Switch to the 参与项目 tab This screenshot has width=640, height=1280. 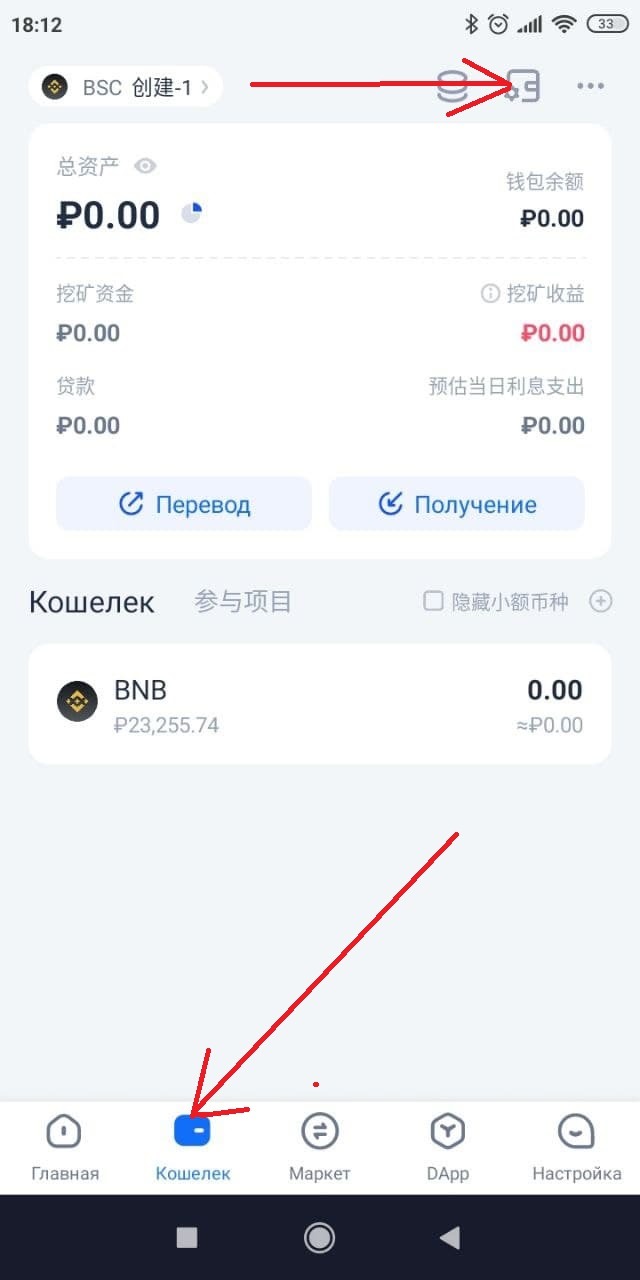click(x=243, y=602)
